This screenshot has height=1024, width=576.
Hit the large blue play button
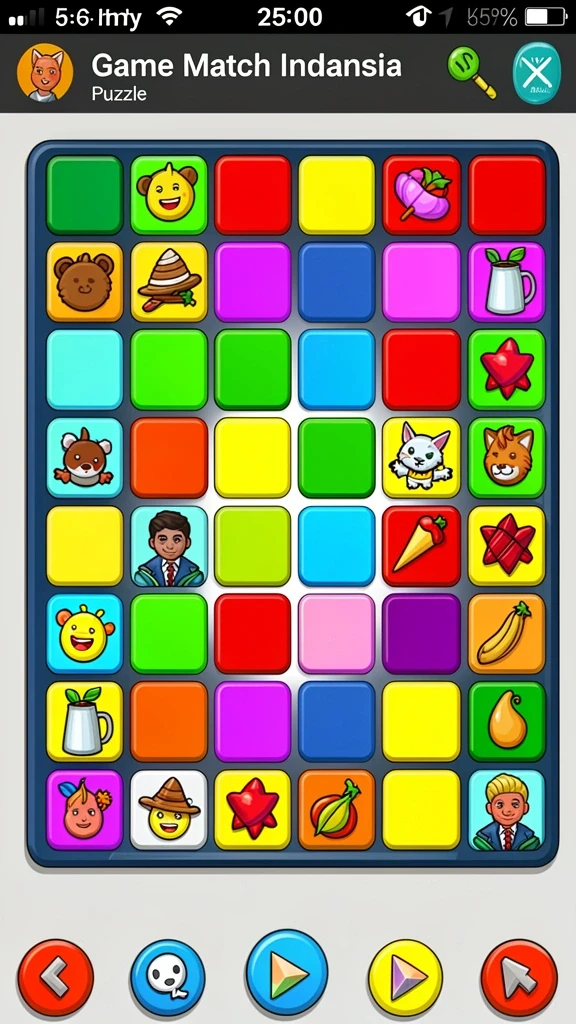tap(287, 972)
